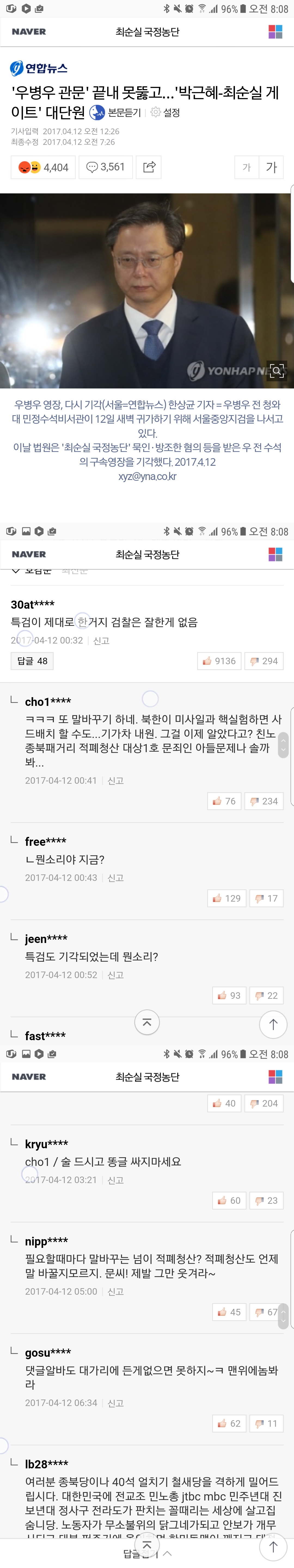
Task: Increase font size with the larger 가
Action: (271, 167)
